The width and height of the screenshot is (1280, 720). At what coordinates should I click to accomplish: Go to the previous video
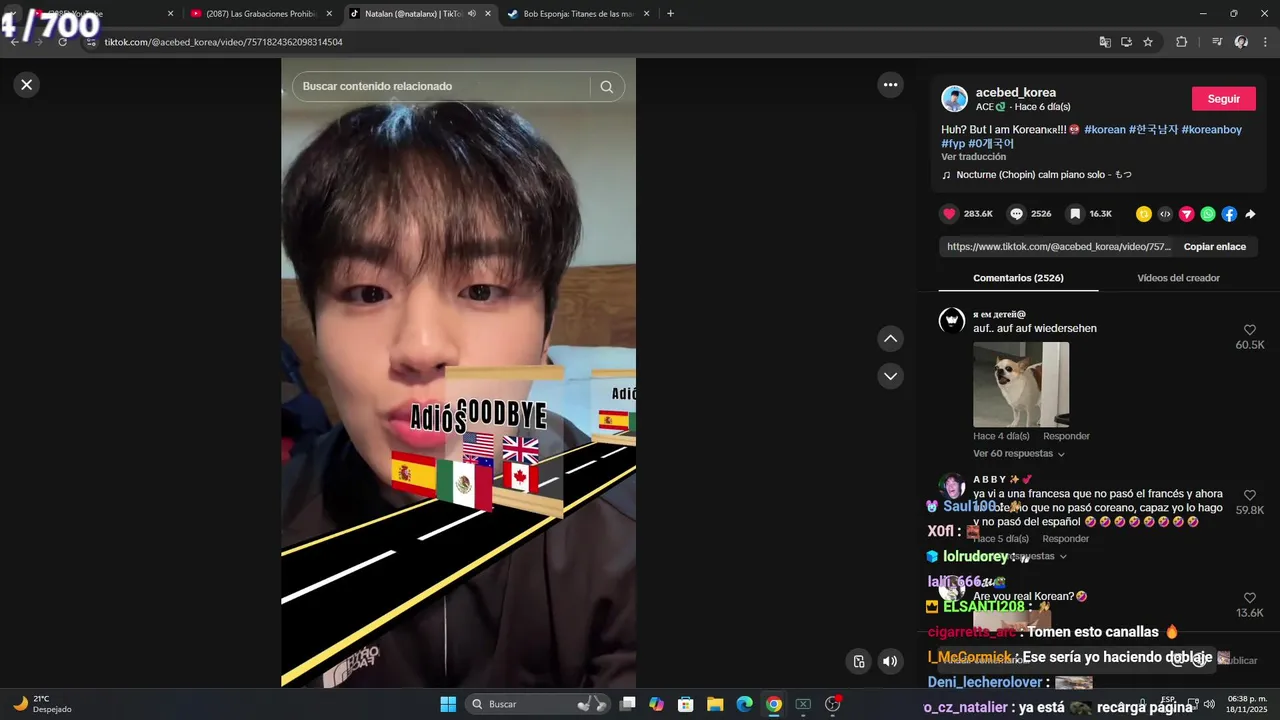click(x=890, y=339)
